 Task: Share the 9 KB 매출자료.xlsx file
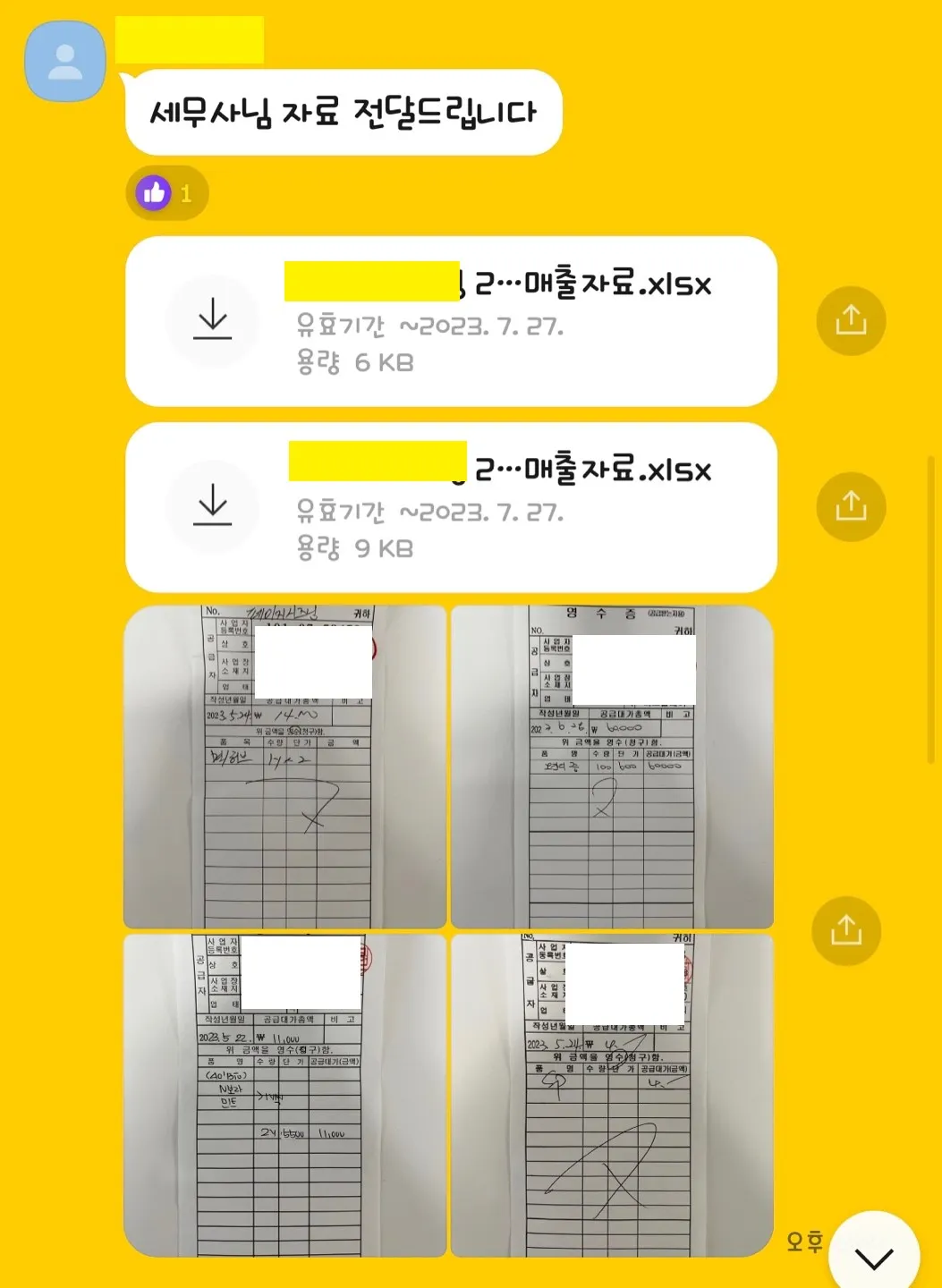(x=851, y=506)
